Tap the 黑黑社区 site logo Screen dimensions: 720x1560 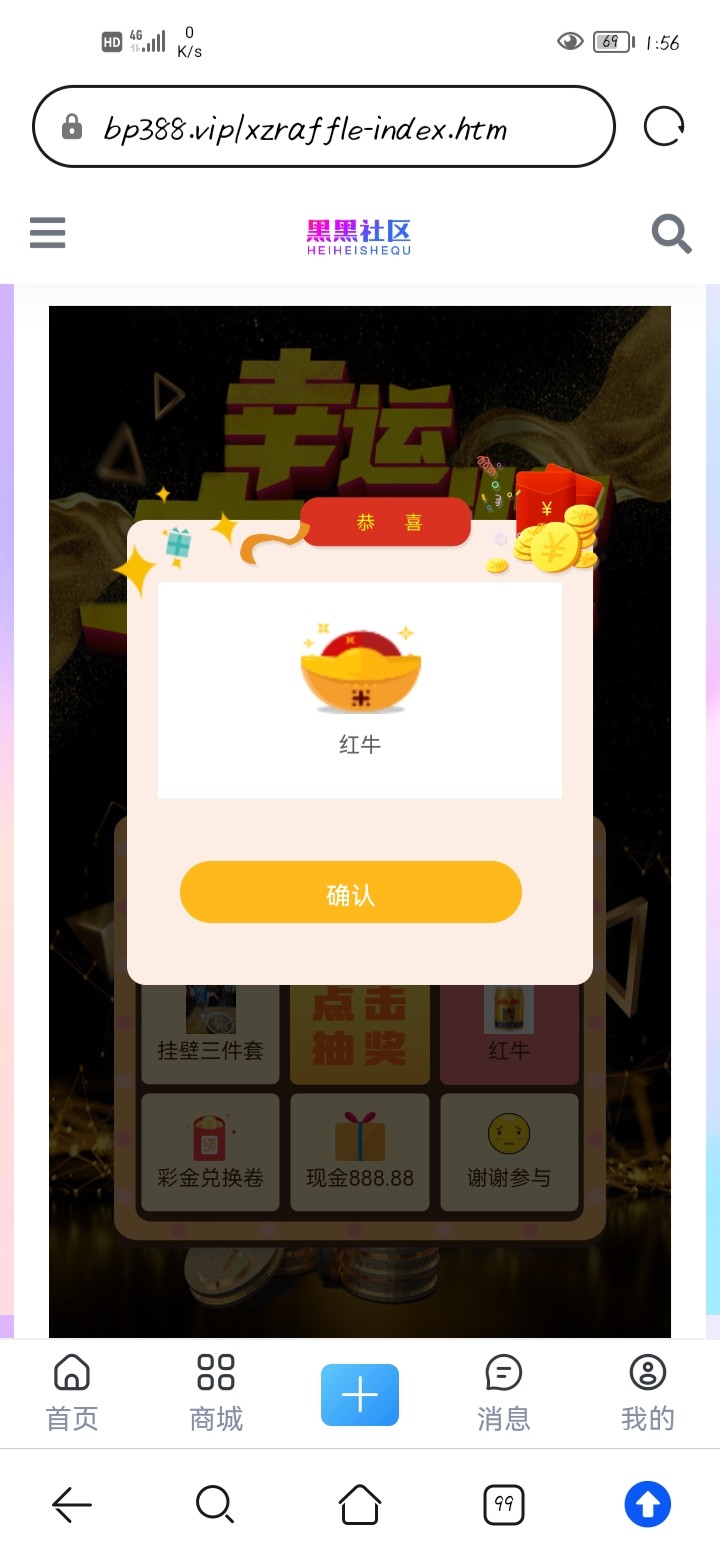pos(360,232)
